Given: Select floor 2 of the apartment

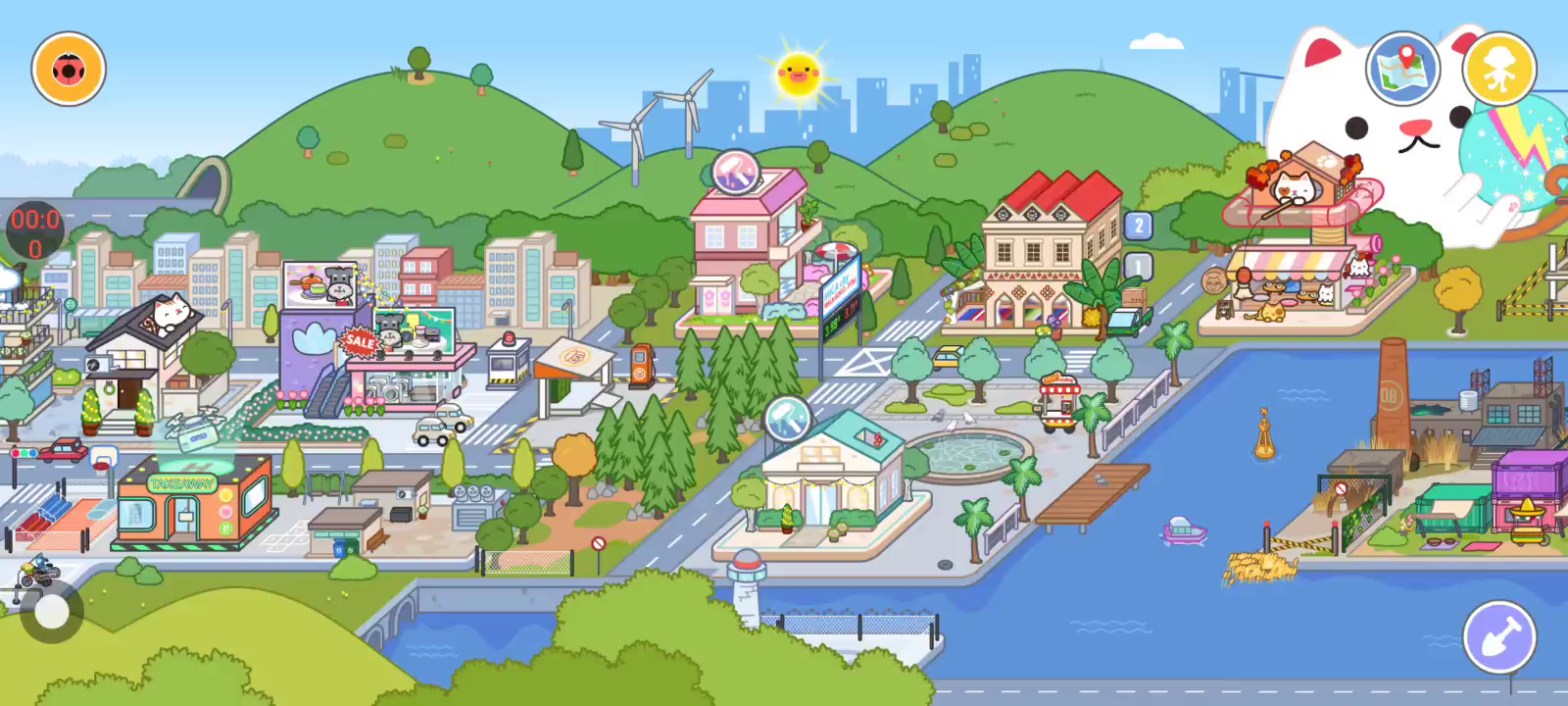Looking at the screenshot, I should point(1138,227).
